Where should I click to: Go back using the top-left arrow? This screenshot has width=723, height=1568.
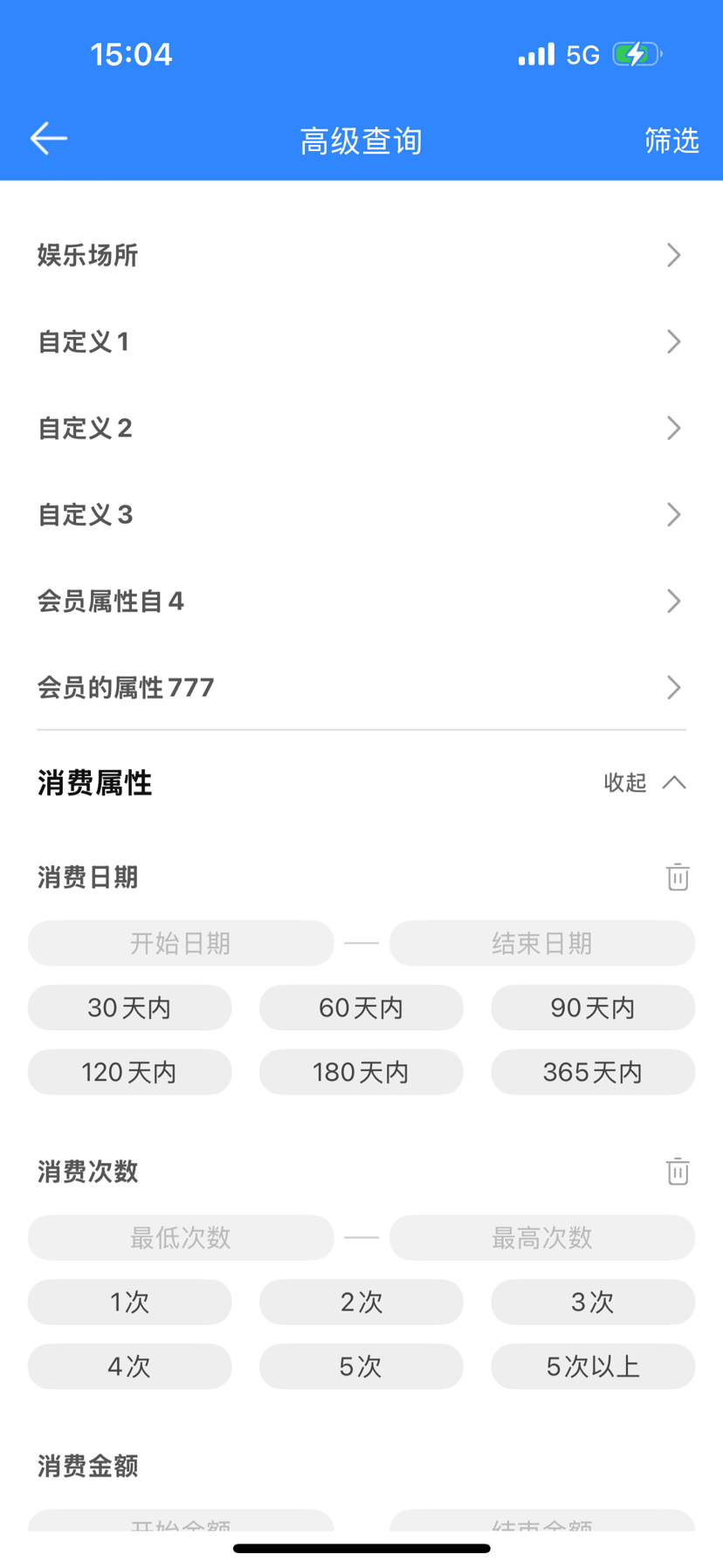tap(49, 139)
